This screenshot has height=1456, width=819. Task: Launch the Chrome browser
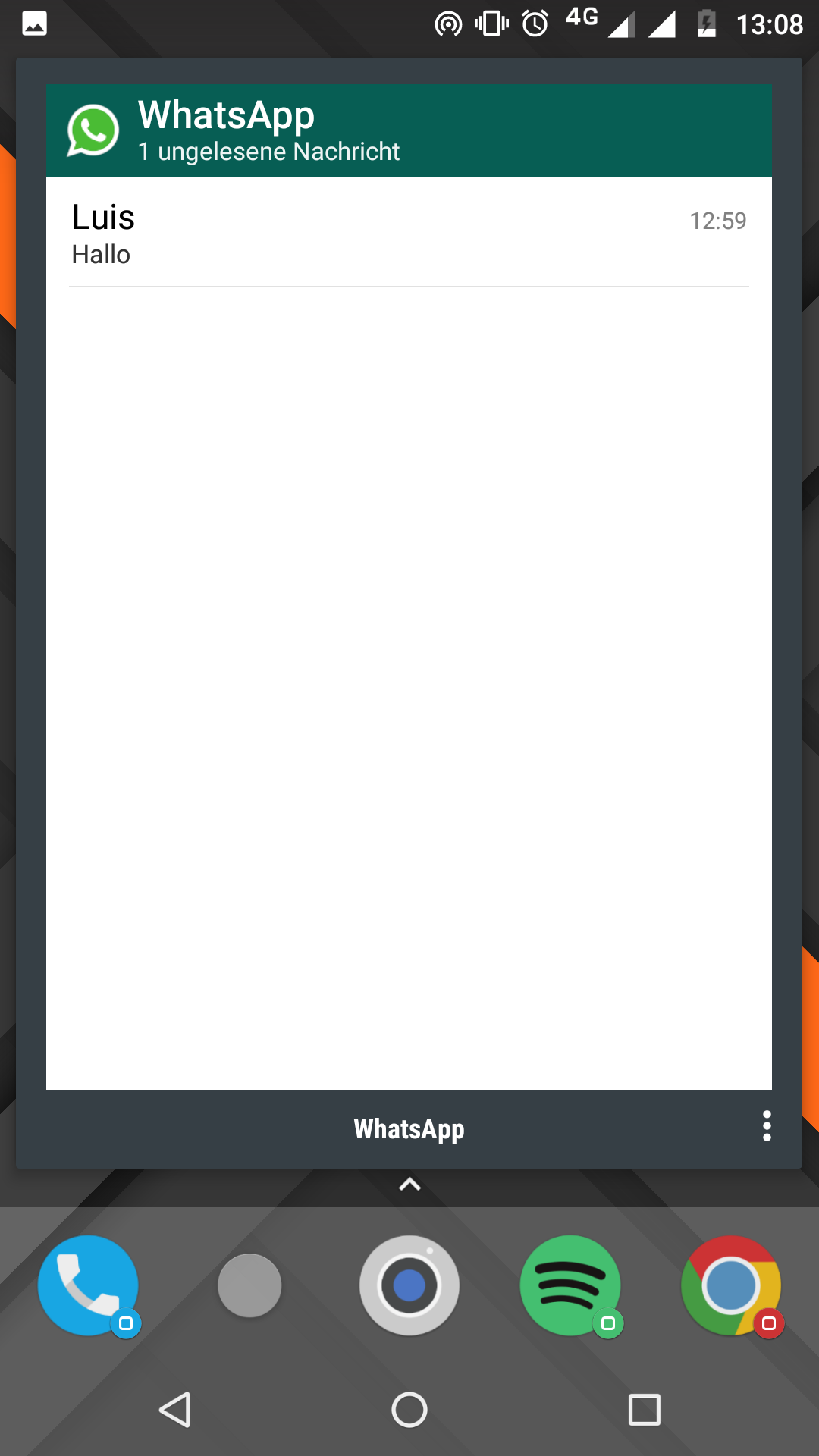(731, 1285)
